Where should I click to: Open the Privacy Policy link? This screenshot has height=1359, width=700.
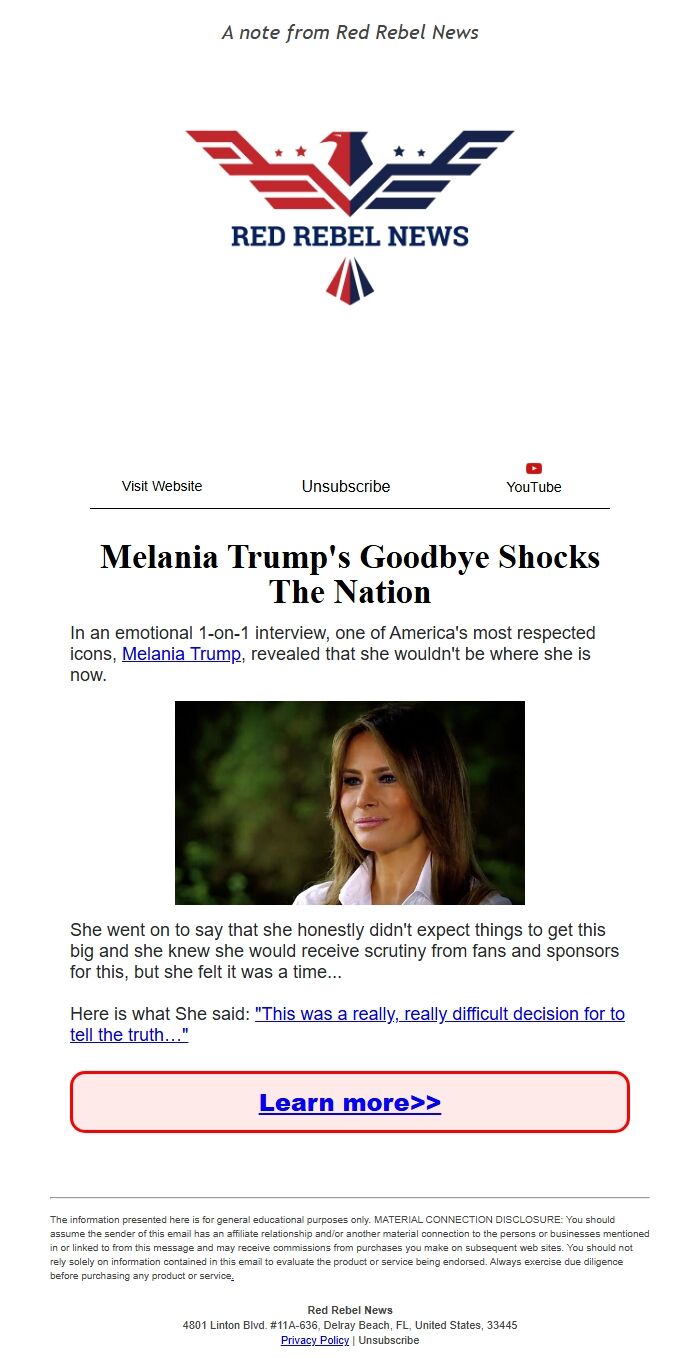click(315, 1340)
